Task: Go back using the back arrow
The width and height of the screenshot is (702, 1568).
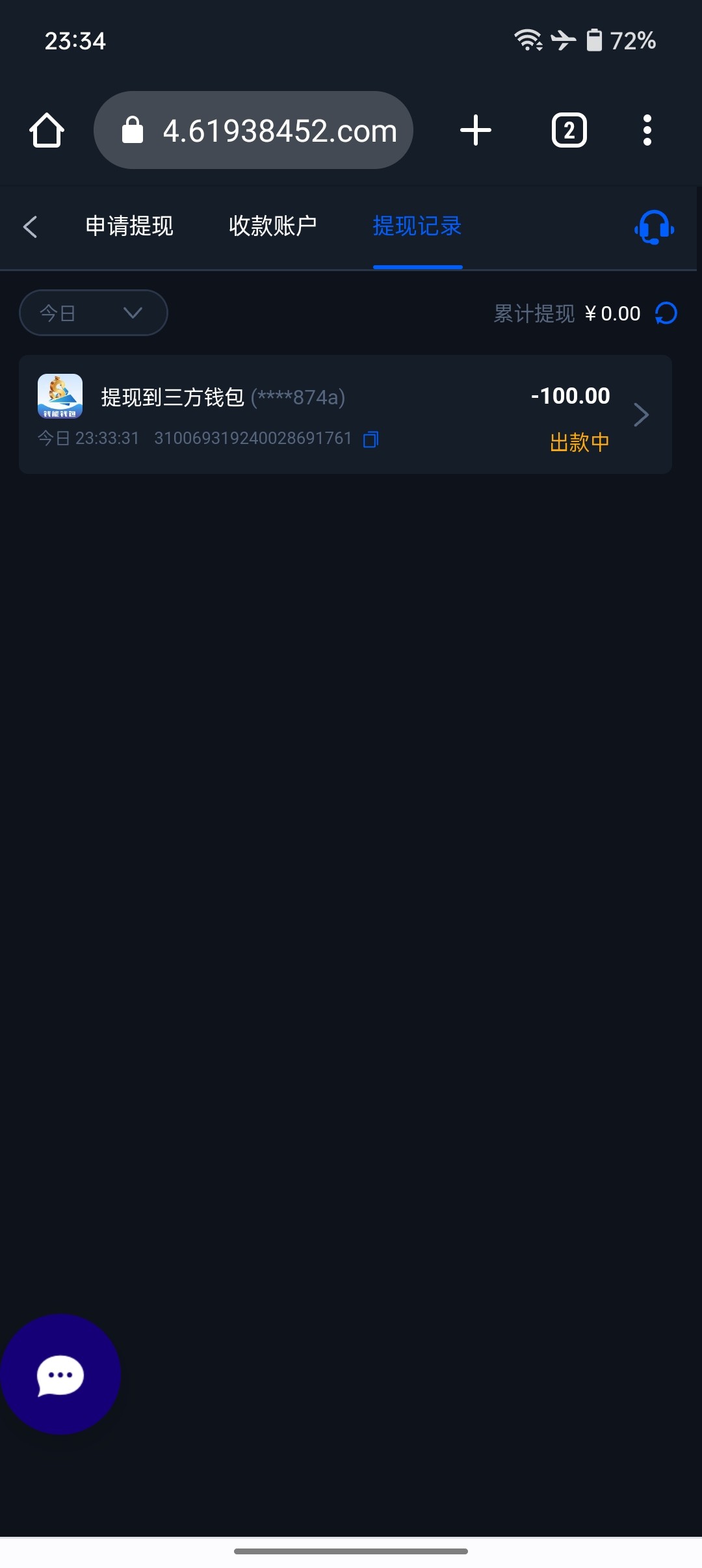Action: pyautogui.click(x=30, y=226)
